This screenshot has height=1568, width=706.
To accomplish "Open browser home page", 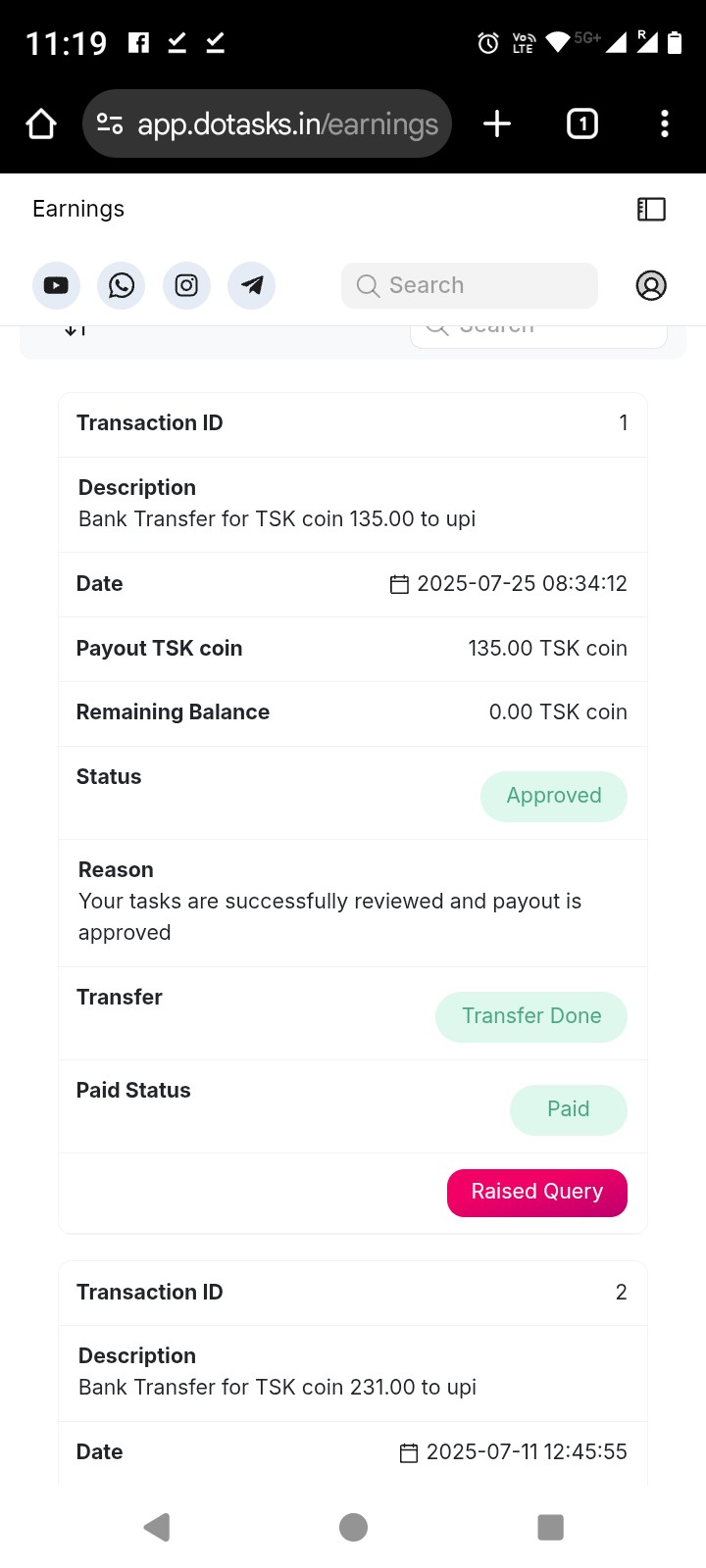I will pyautogui.click(x=41, y=123).
